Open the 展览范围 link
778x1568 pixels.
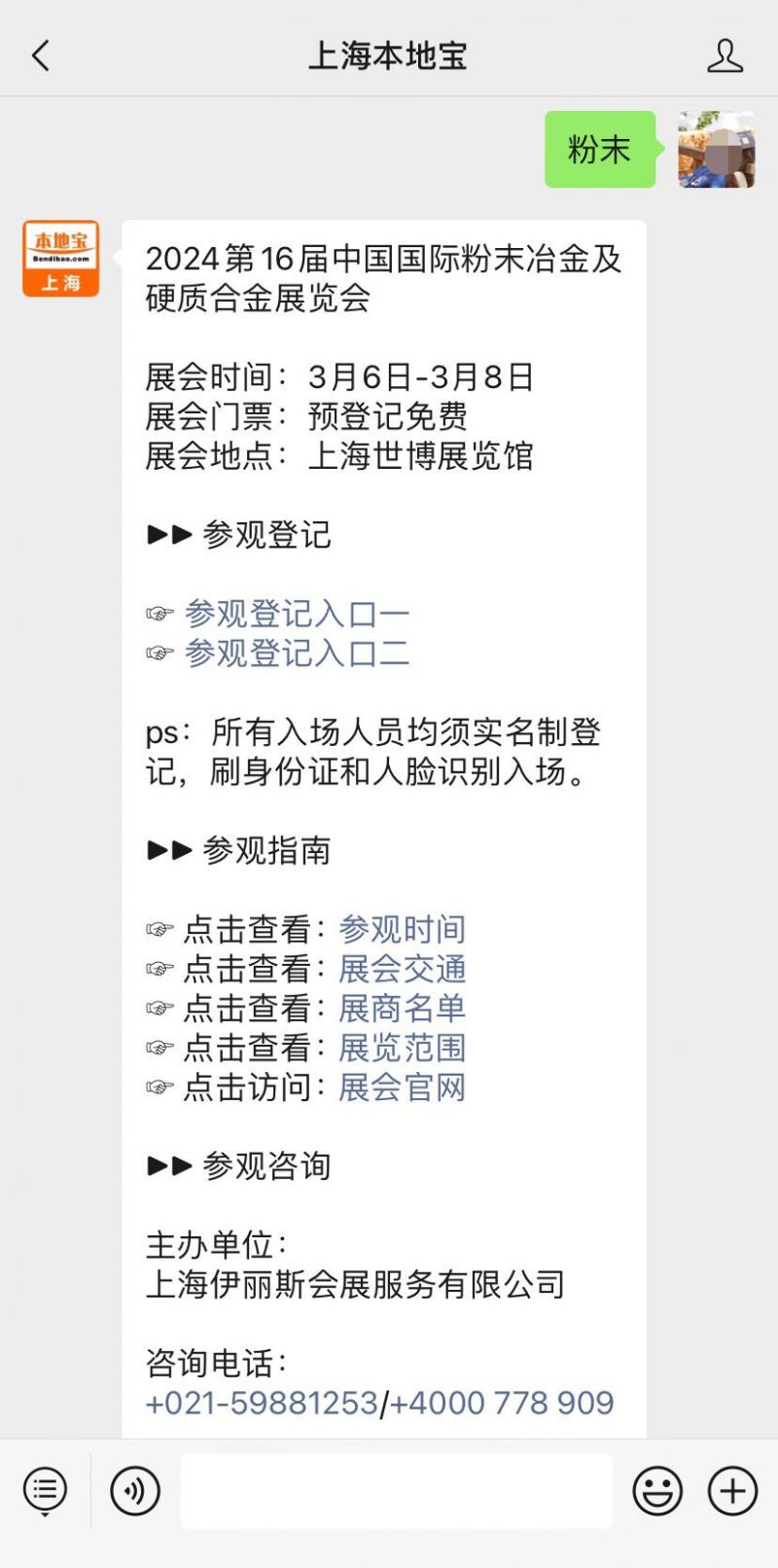[402, 1048]
